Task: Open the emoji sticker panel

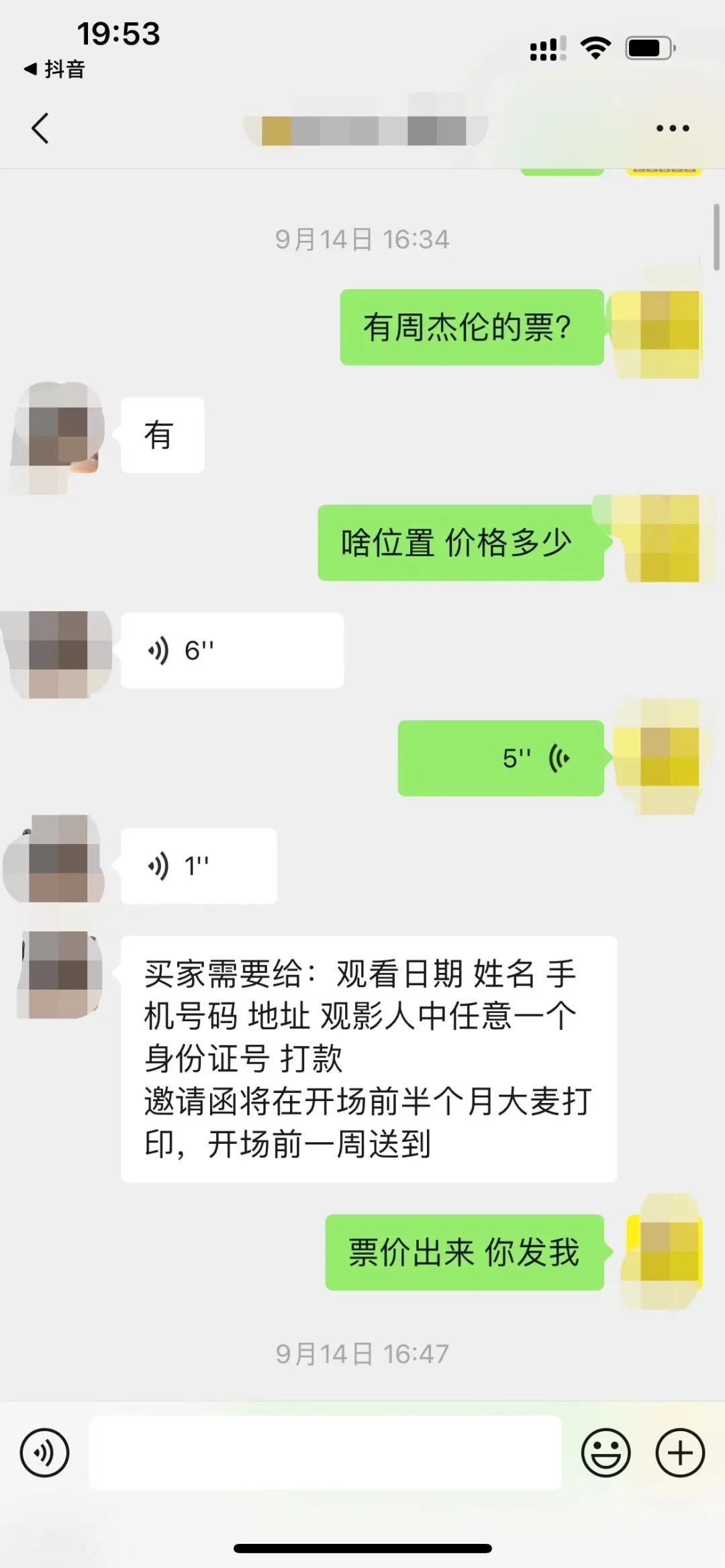Action: pos(606,1453)
